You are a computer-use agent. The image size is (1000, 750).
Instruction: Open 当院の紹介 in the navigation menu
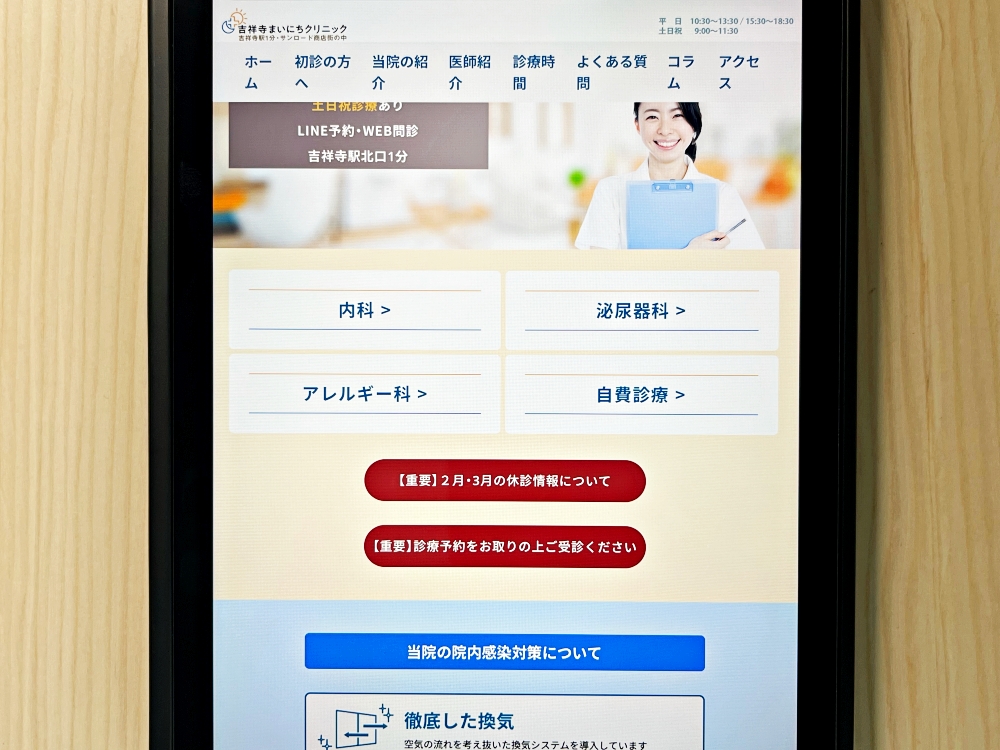[399, 72]
